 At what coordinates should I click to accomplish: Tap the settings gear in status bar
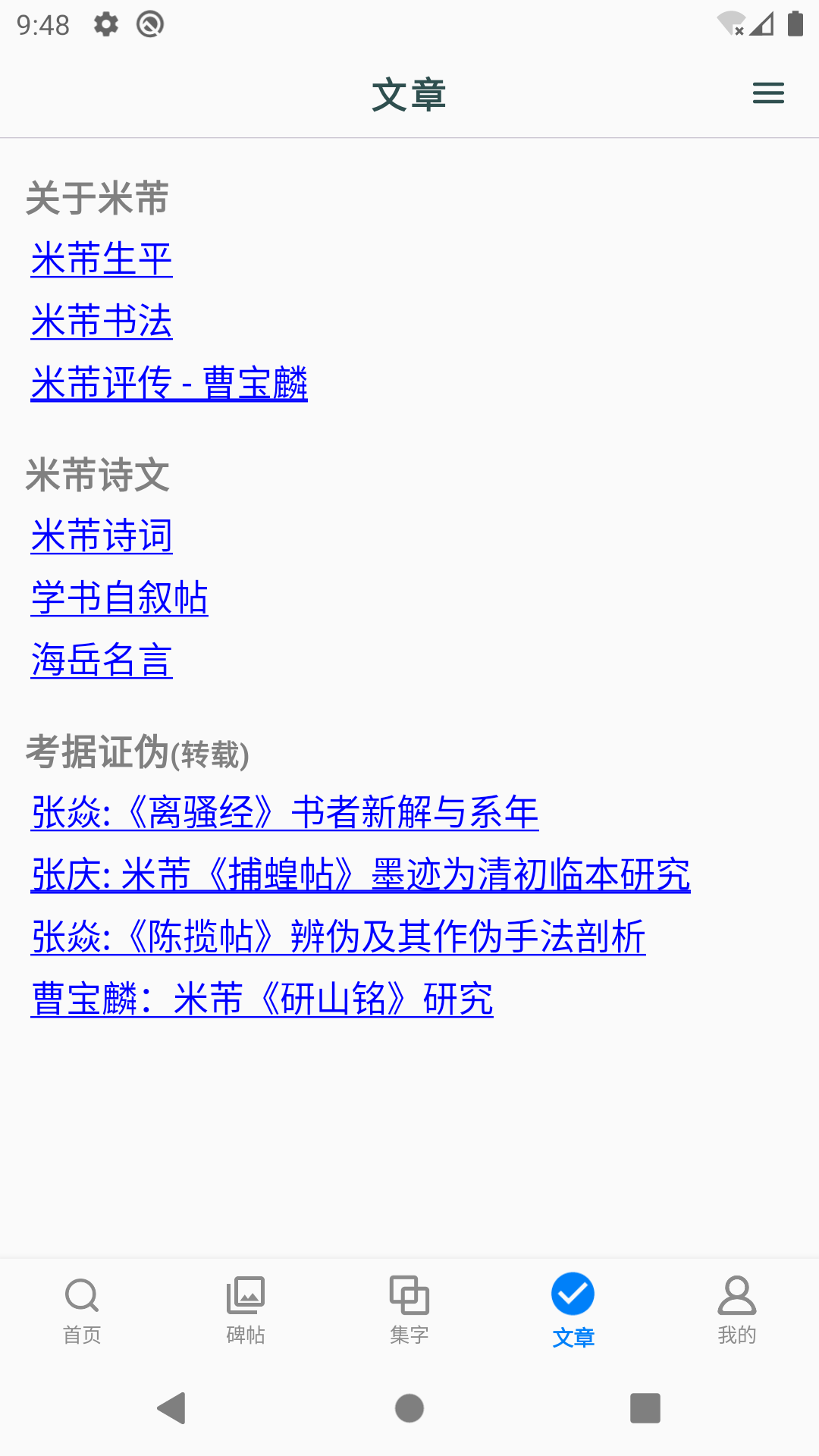pos(105,24)
